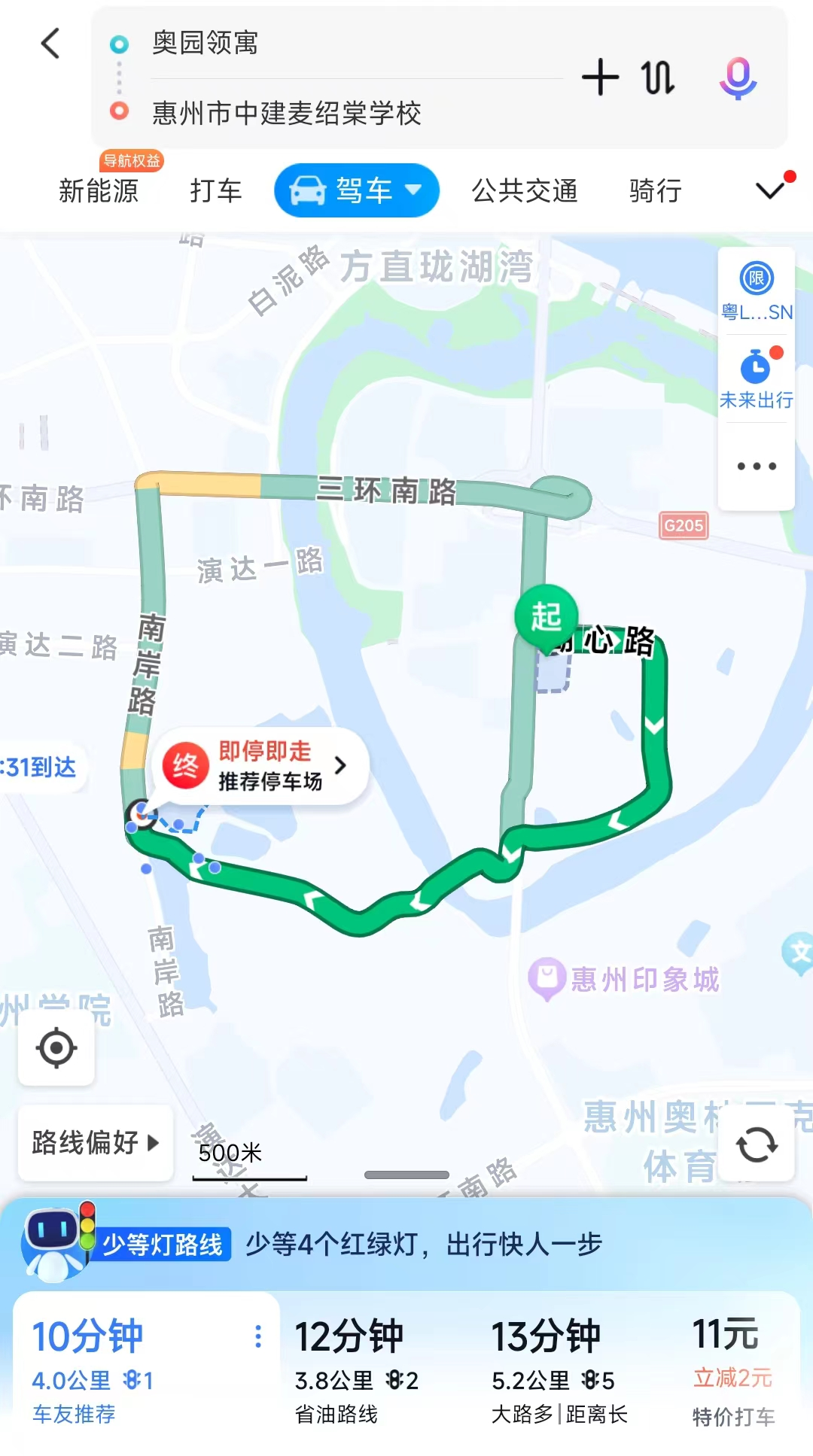Switch to the 新能源 tab
The image size is (813, 1456).
coord(99,190)
